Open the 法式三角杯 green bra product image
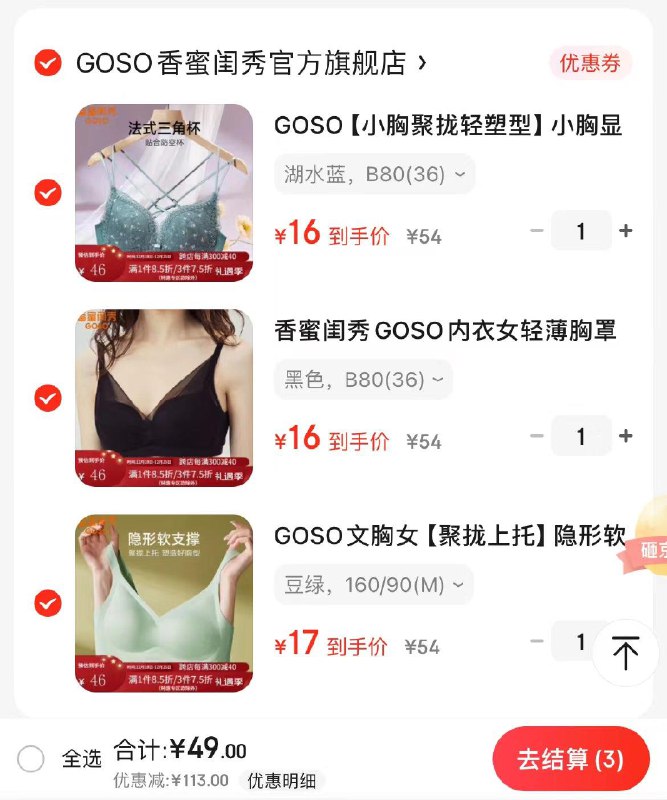Screen dimensions: 667x800 [164, 193]
